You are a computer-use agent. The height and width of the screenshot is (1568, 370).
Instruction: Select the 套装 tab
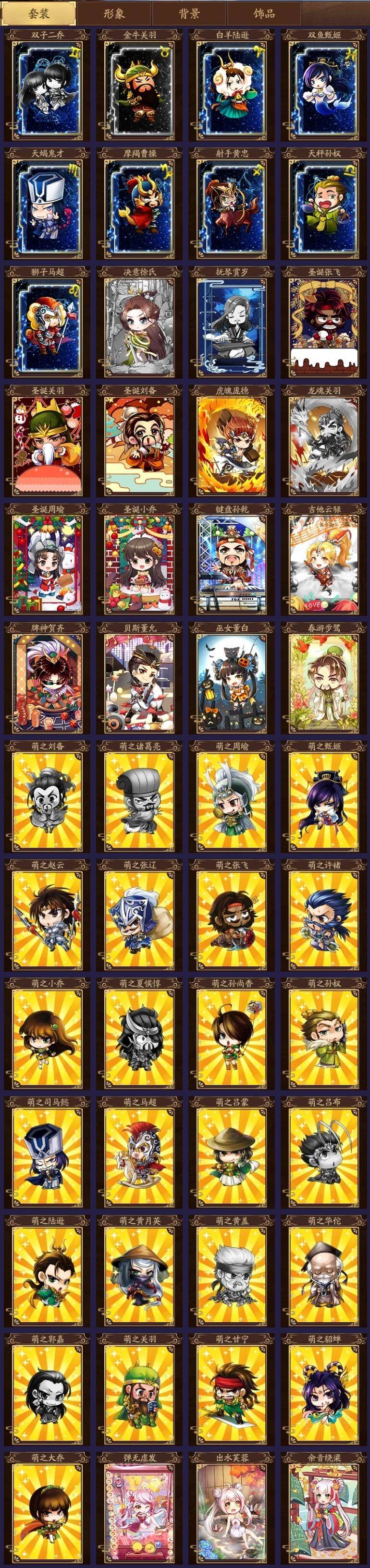click(39, 13)
